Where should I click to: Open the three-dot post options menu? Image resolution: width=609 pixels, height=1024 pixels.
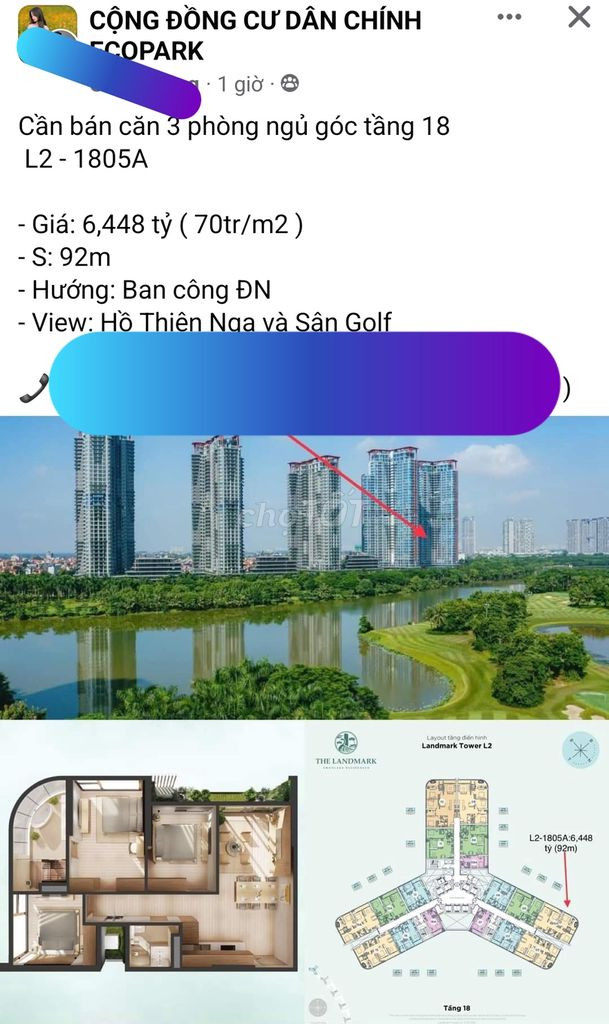point(509,17)
